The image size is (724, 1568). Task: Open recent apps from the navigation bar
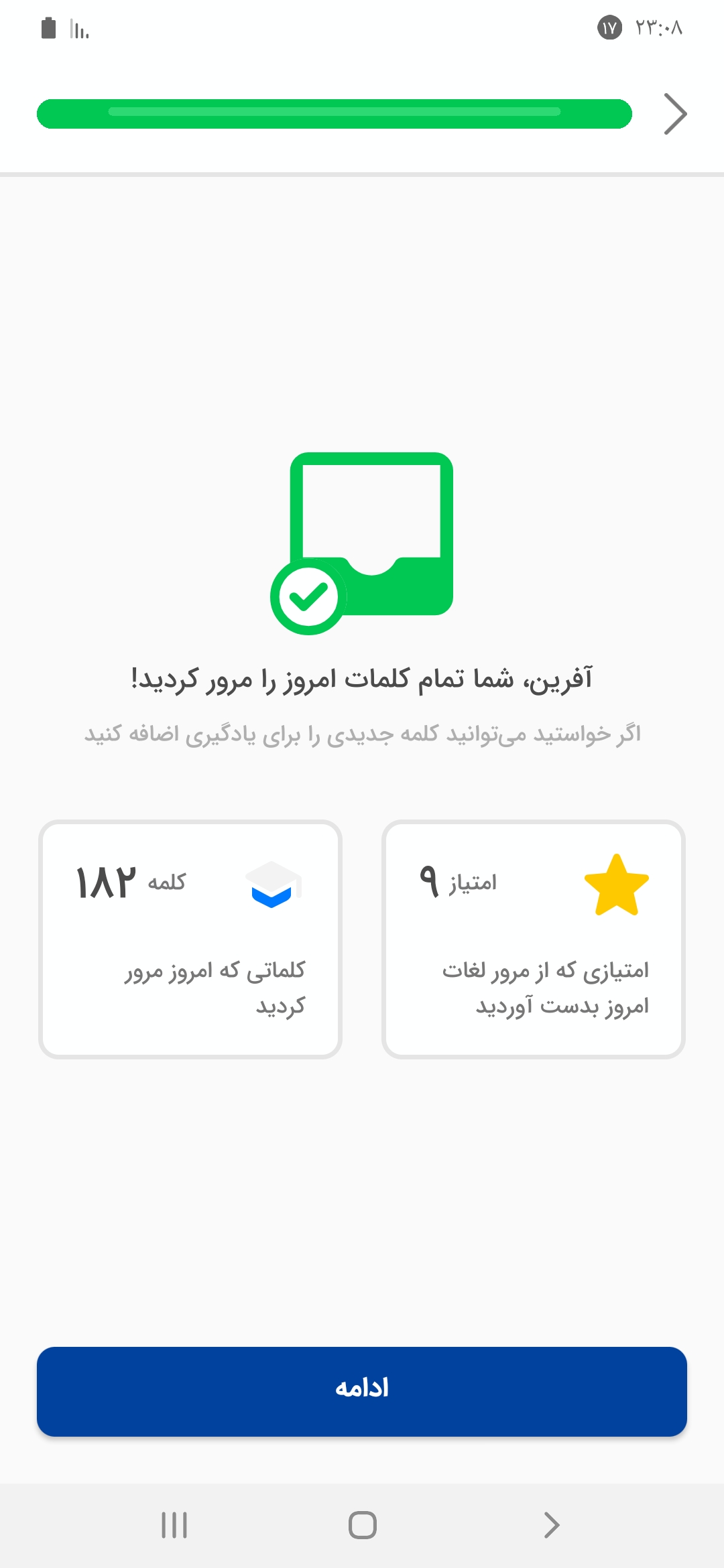coord(174,1525)
